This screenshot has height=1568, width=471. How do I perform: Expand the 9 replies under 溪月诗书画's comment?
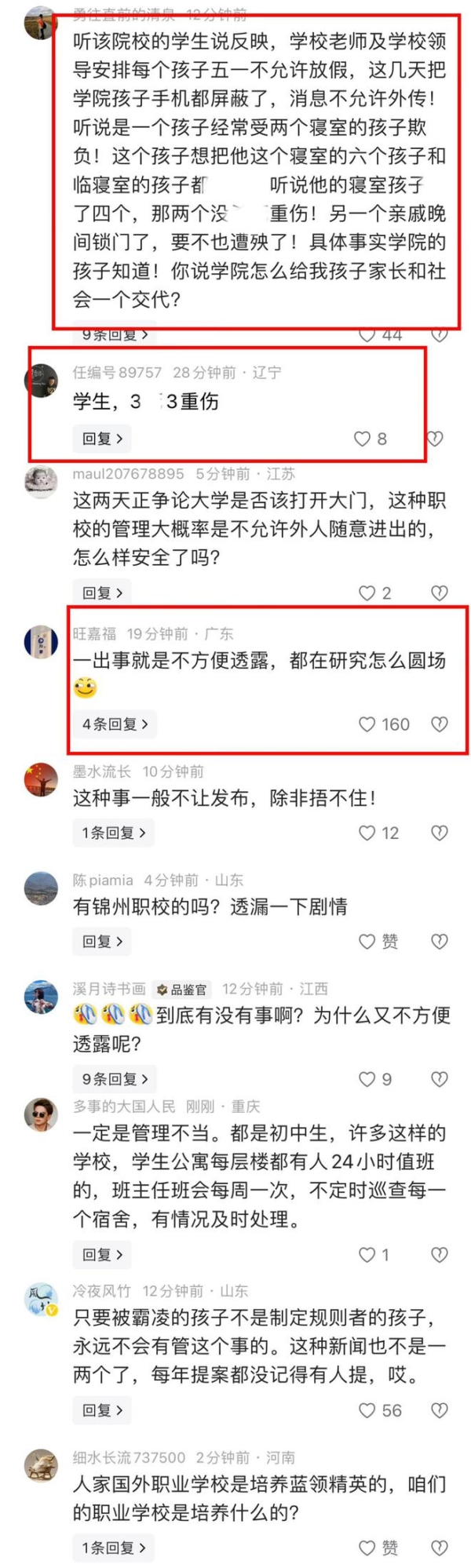pos(115,1079)
